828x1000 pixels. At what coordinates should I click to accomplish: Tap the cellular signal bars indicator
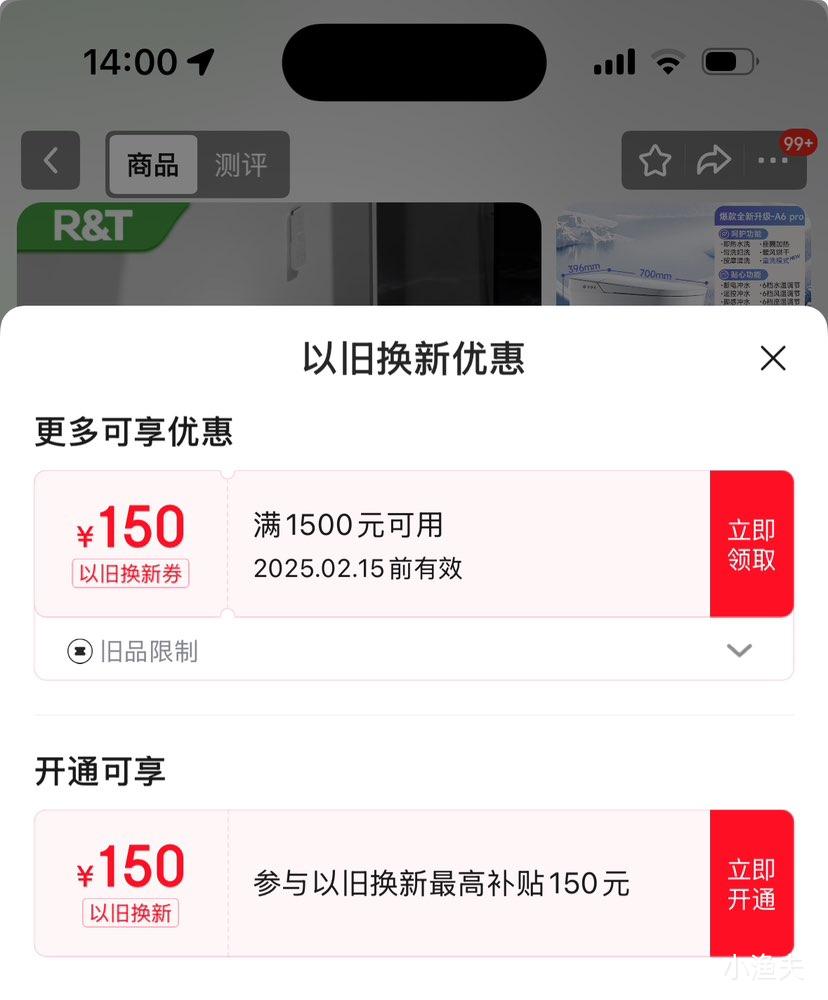(611, 62)
